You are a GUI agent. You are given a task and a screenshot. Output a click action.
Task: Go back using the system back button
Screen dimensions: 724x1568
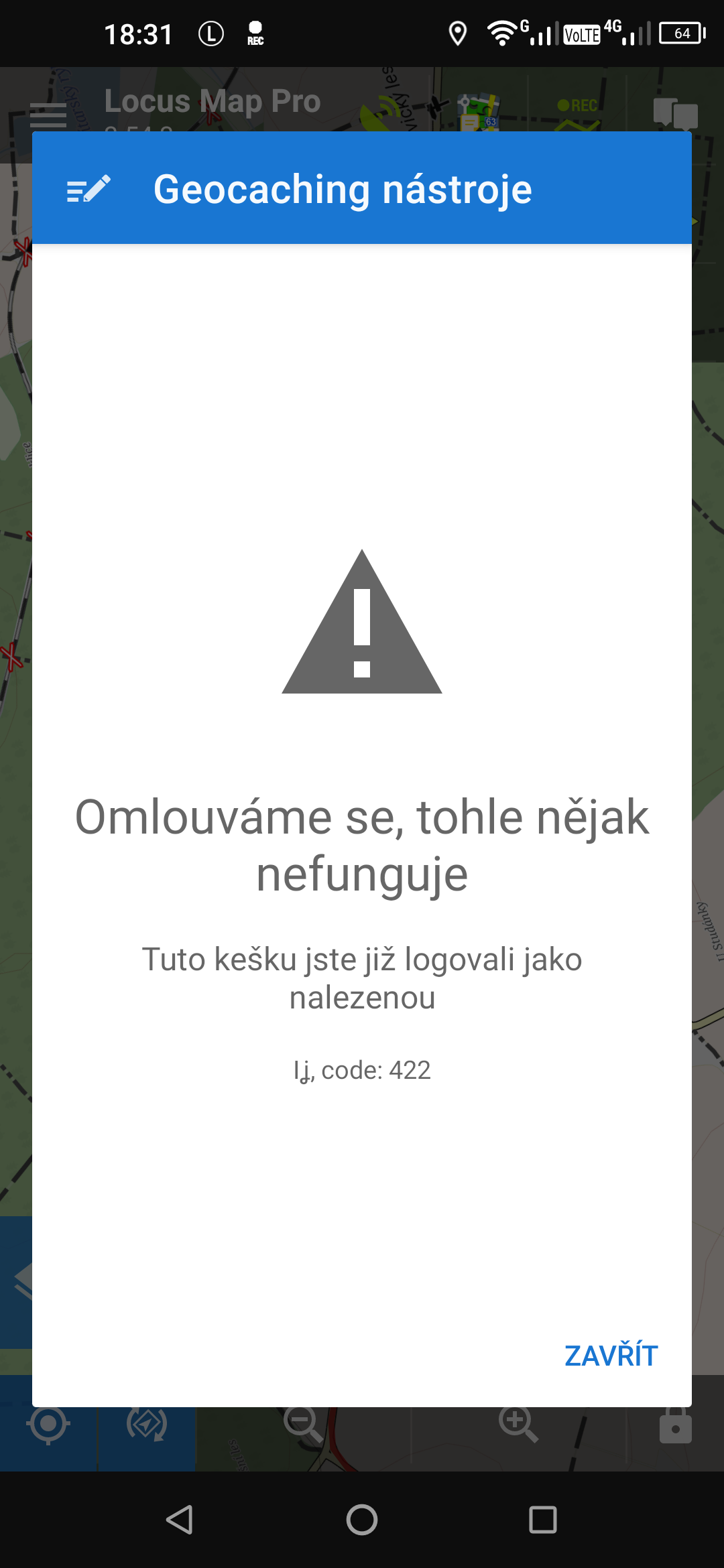pyautogui.click(x=180, y=1519)
